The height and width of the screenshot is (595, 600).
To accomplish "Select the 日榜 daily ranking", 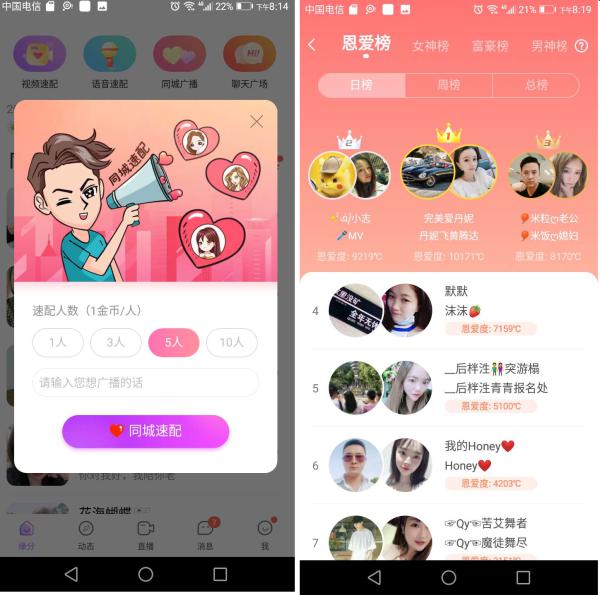I will [x=362, y=85].
